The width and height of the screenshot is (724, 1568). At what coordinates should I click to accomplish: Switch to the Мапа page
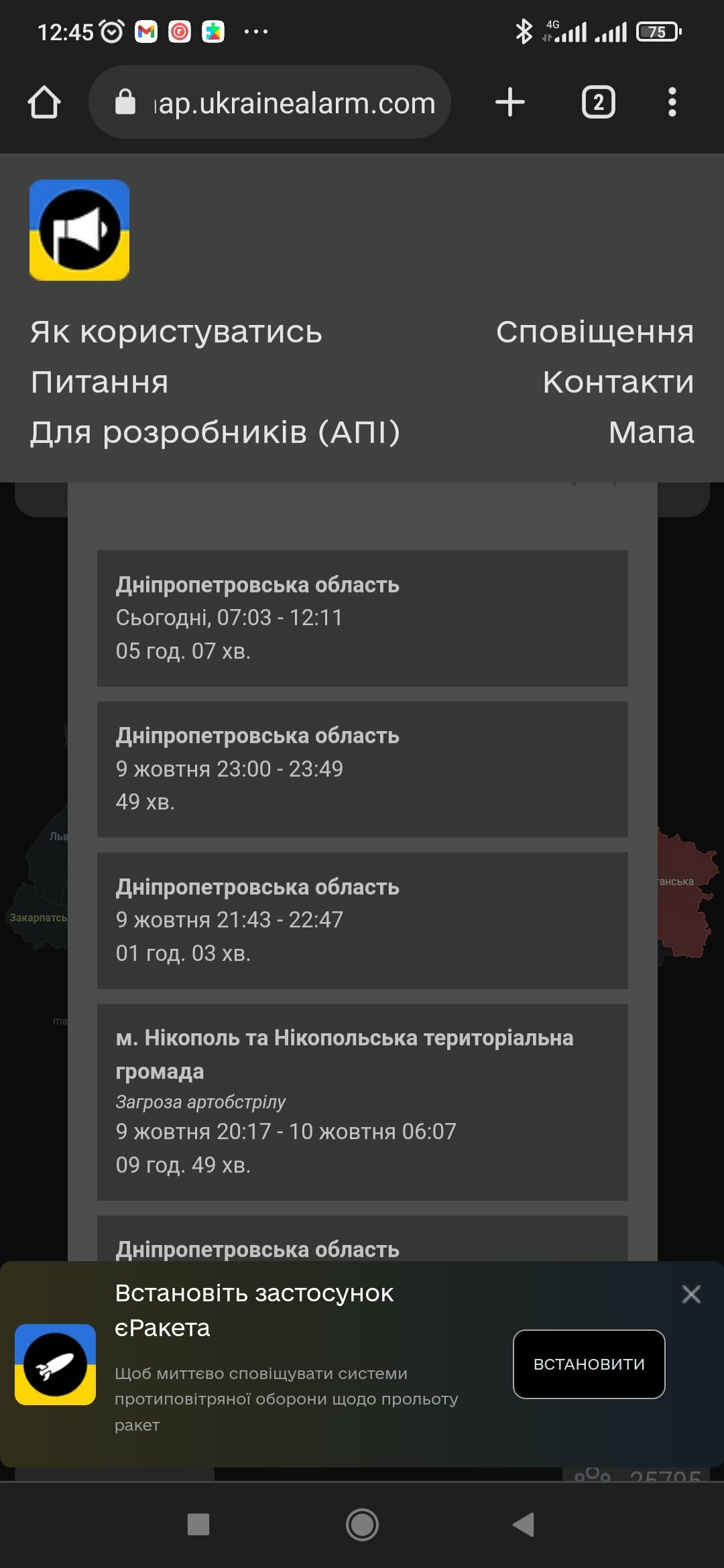click(x=651, y=432)
